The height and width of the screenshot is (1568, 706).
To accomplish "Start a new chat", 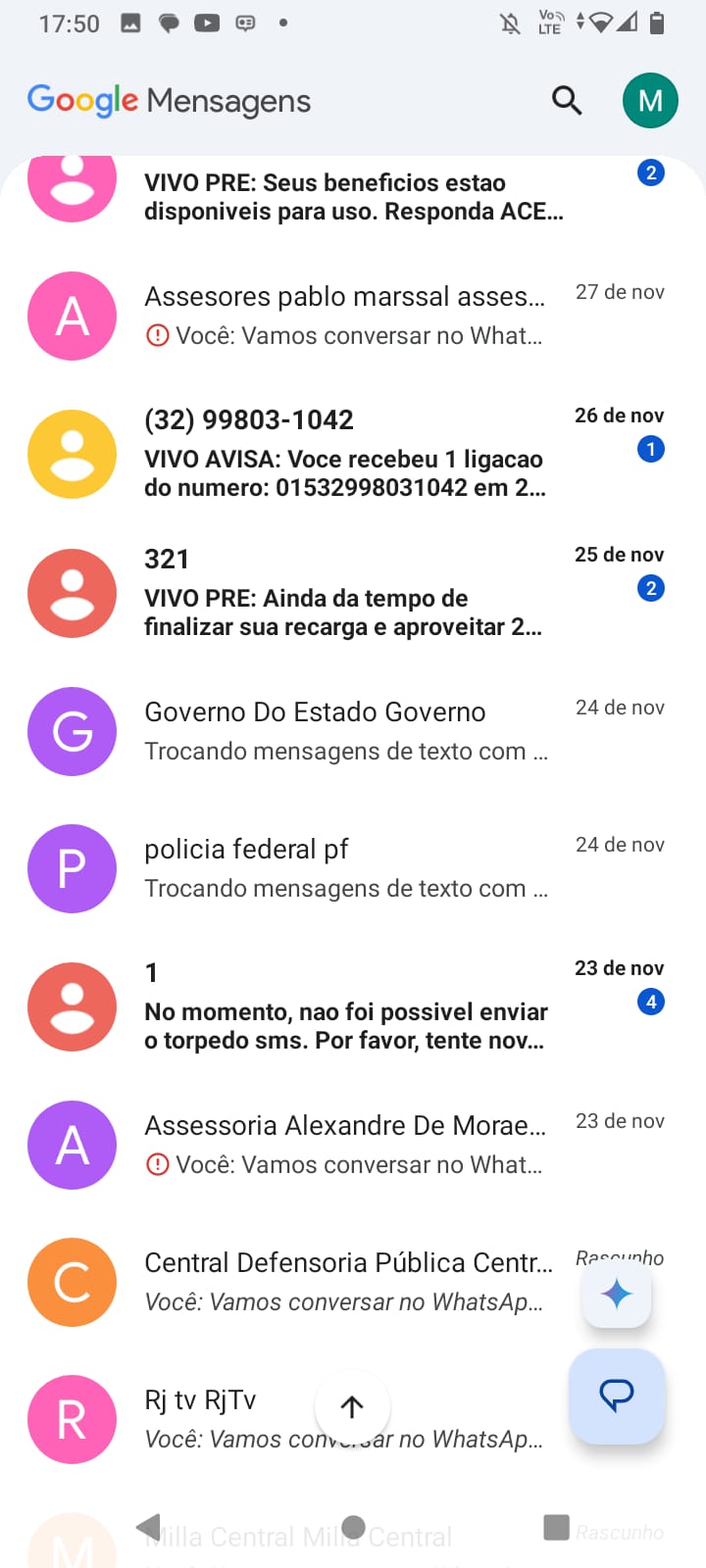I will point(617,1396).
